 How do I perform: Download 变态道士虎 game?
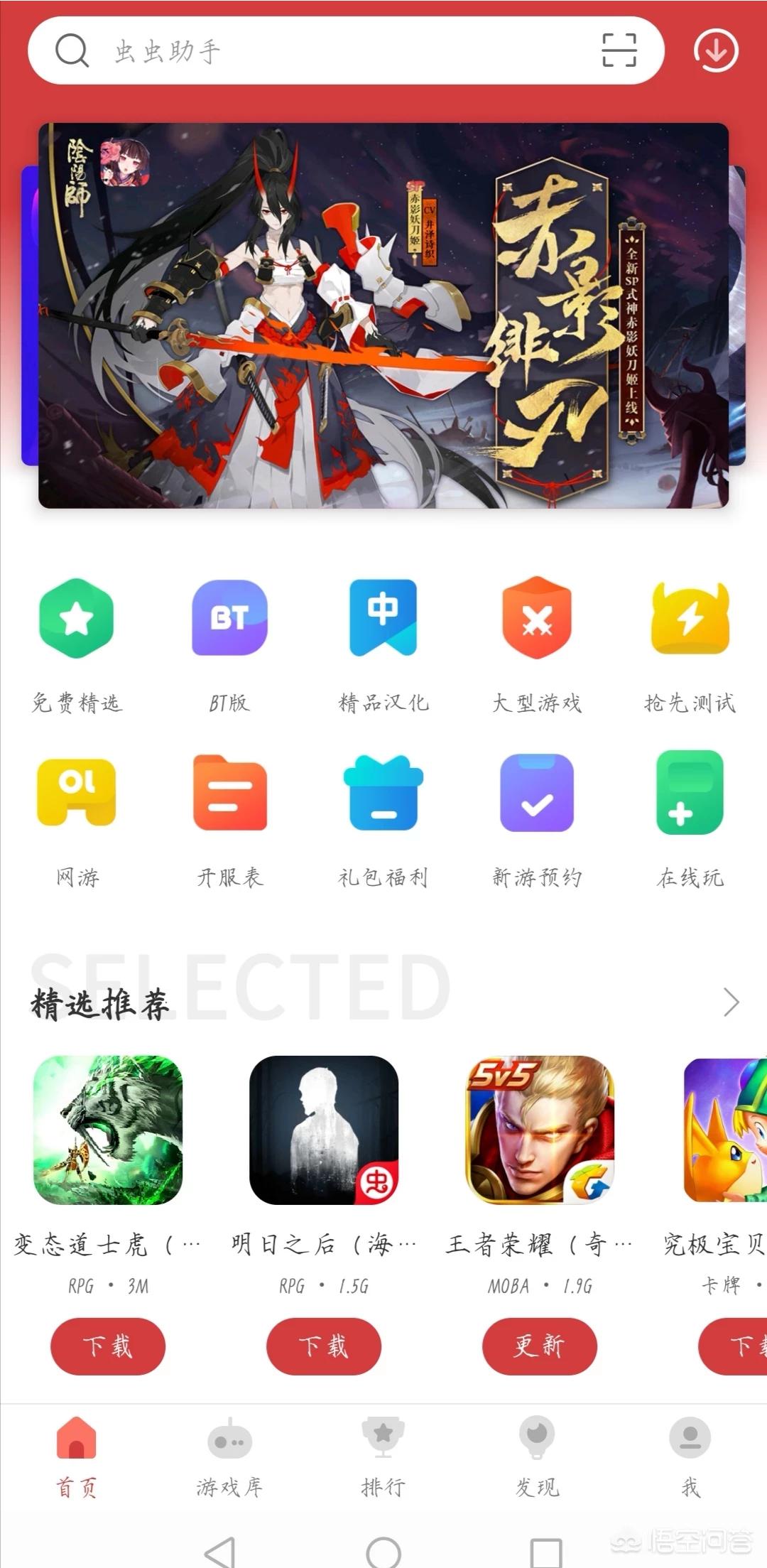coord(108,1346)
